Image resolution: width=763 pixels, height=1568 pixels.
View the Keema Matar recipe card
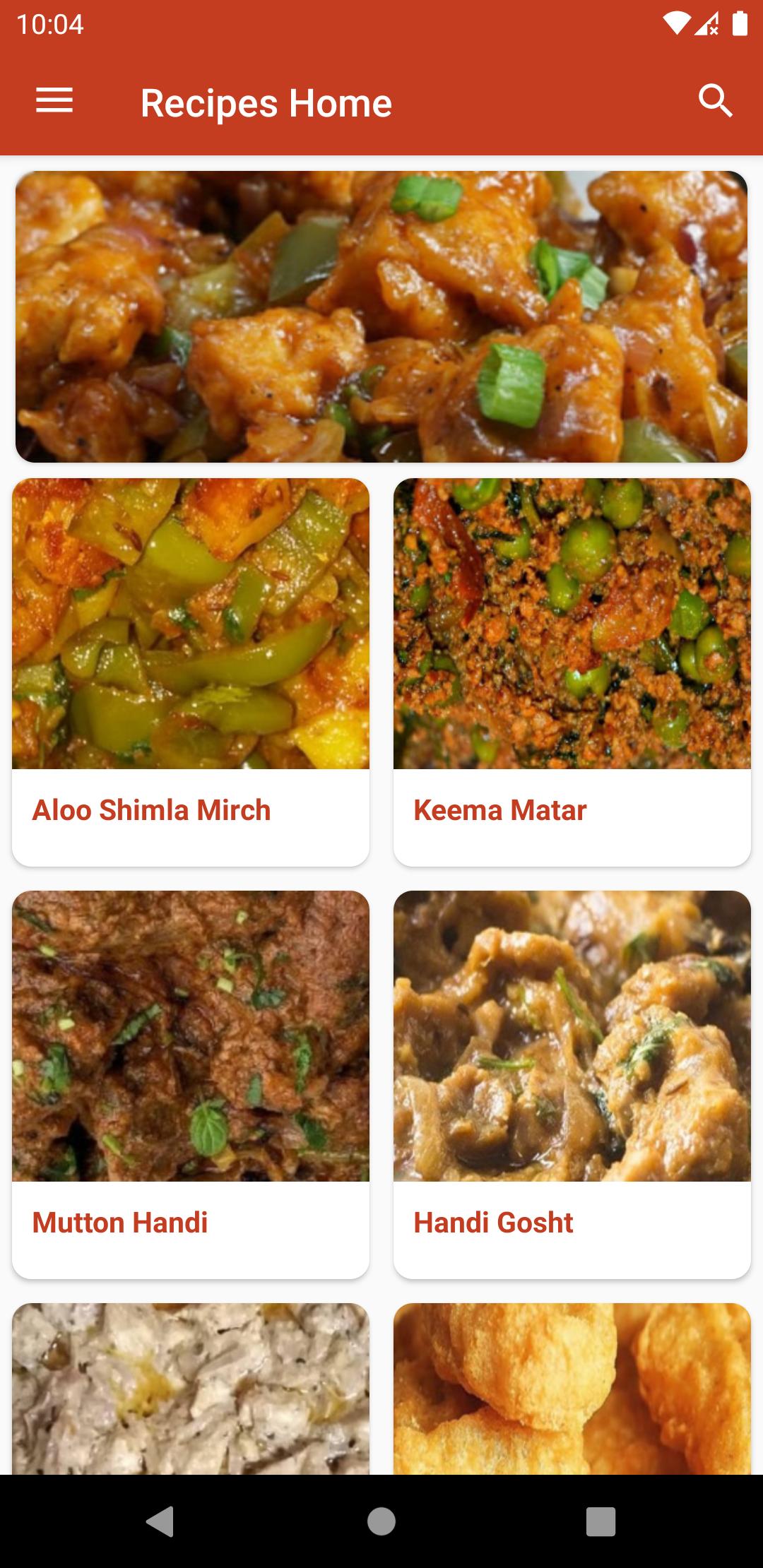click(x=572, y=671)
